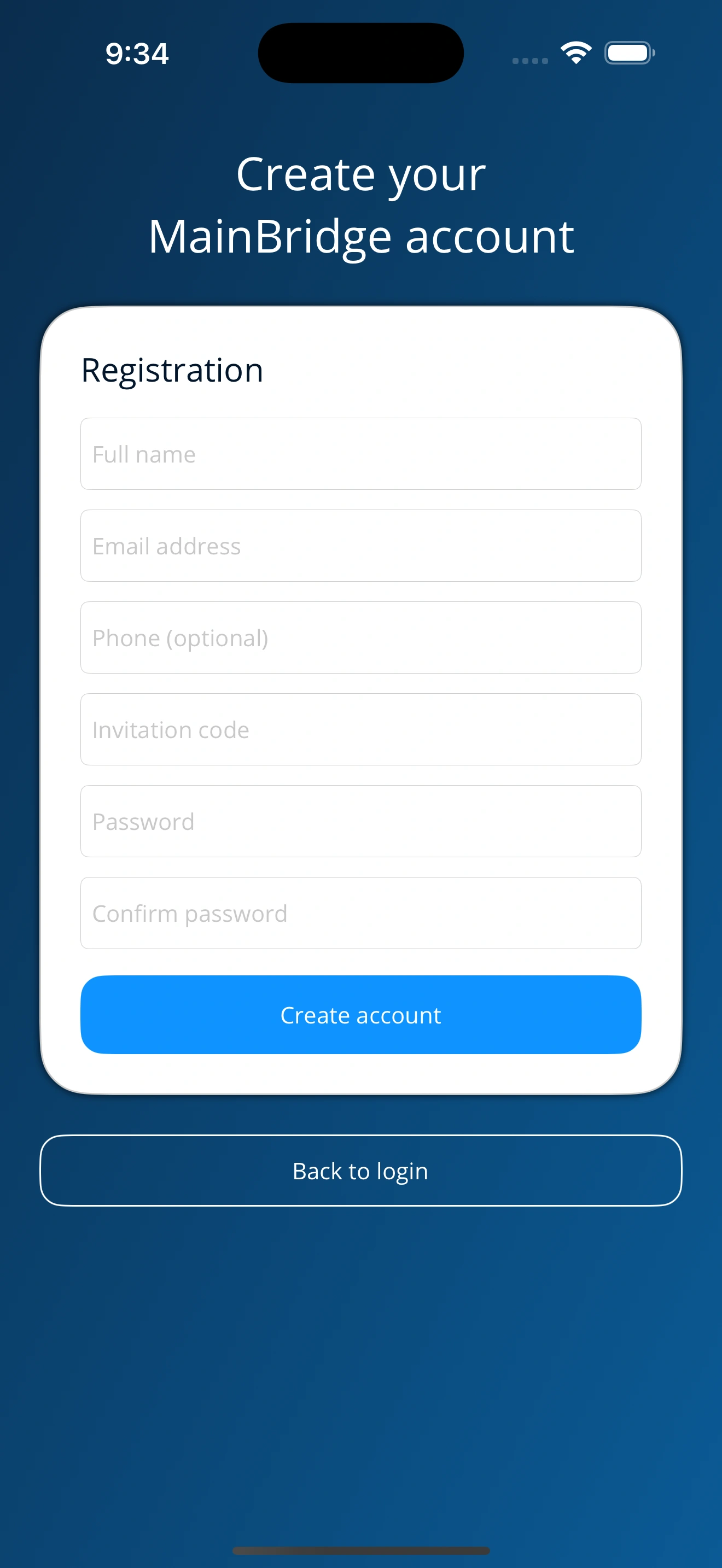Click the Back to login button

click(360, 1170)
